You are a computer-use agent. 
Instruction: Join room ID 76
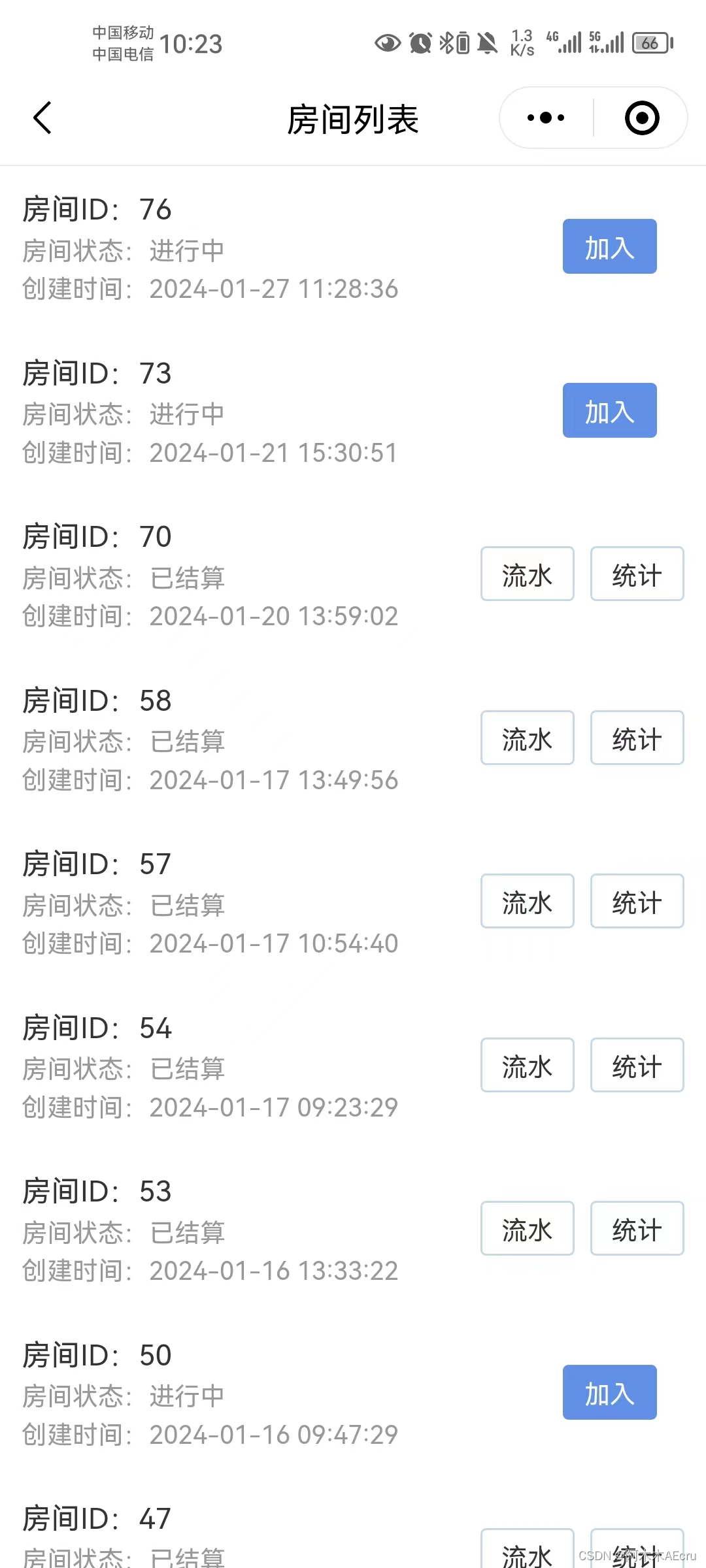point(609,247)
